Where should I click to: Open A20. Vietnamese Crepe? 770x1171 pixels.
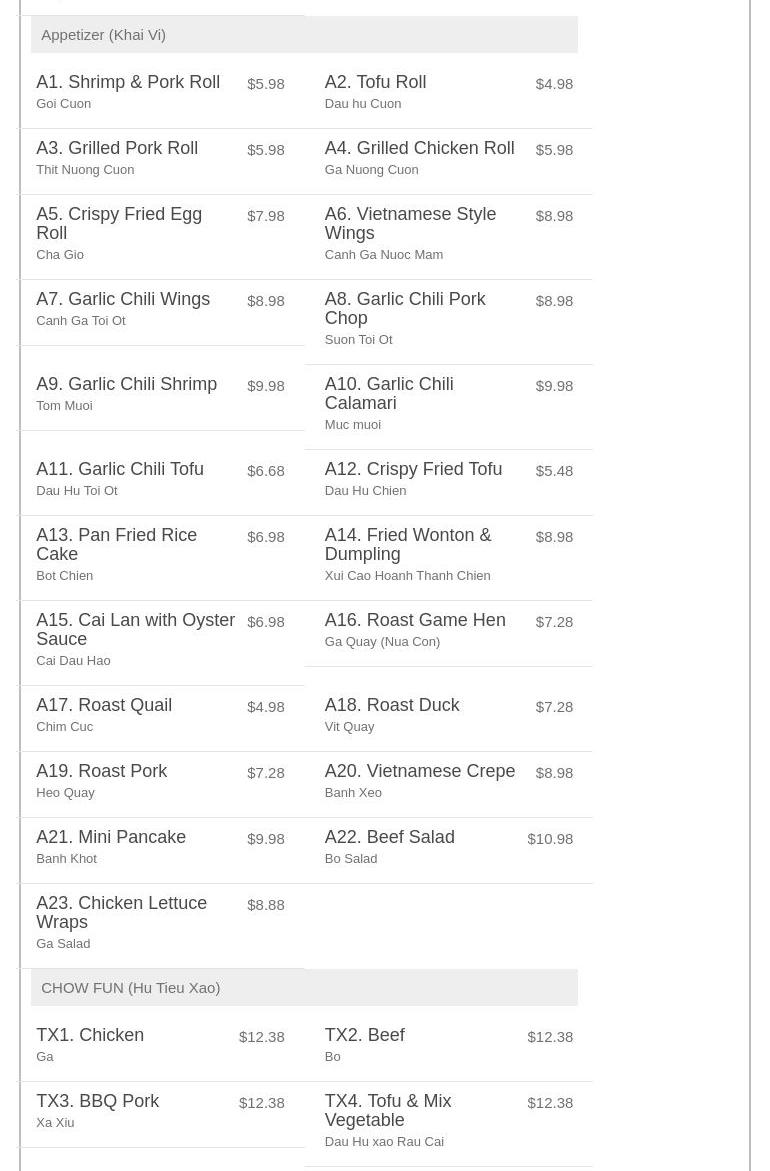419,772
